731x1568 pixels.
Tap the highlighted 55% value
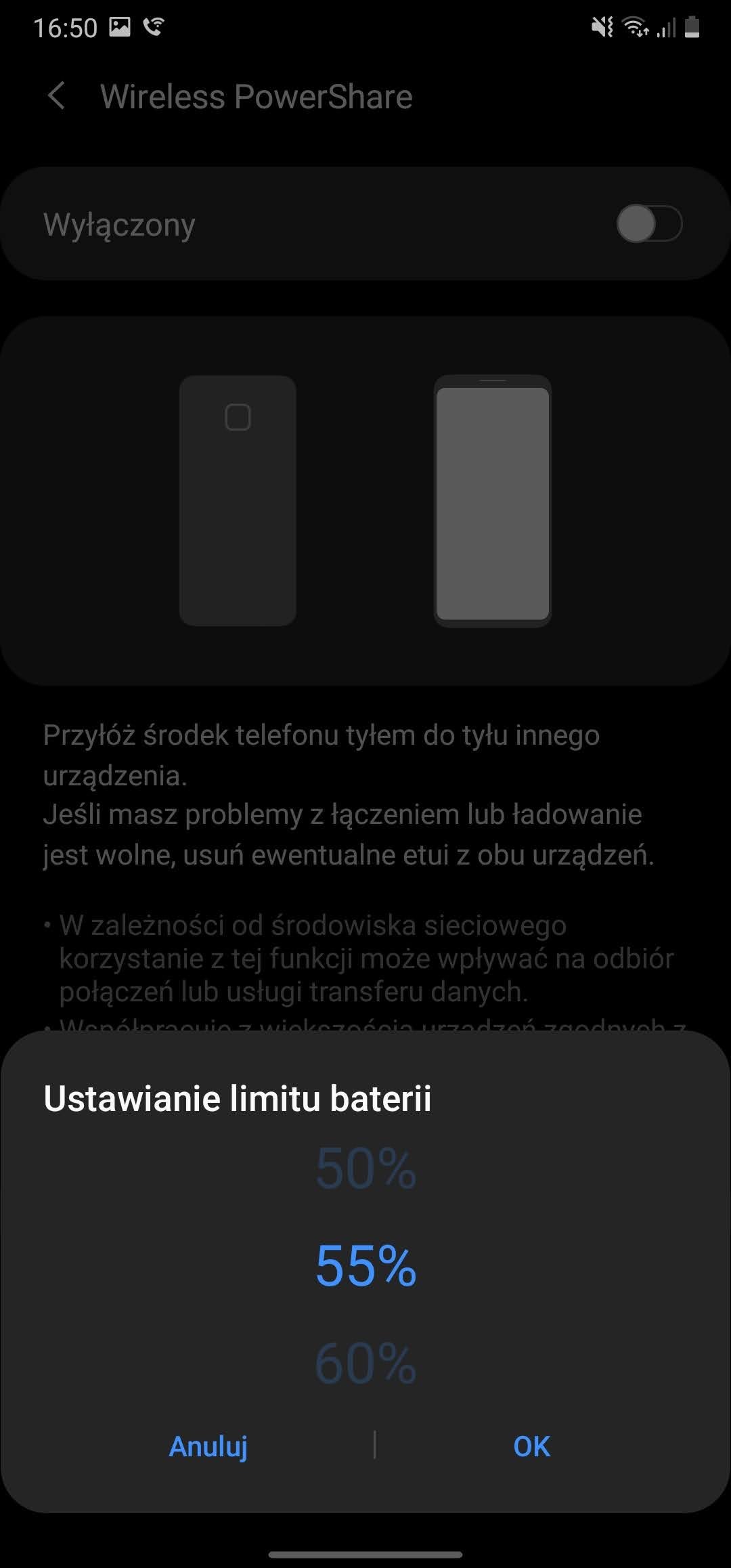365,1266
